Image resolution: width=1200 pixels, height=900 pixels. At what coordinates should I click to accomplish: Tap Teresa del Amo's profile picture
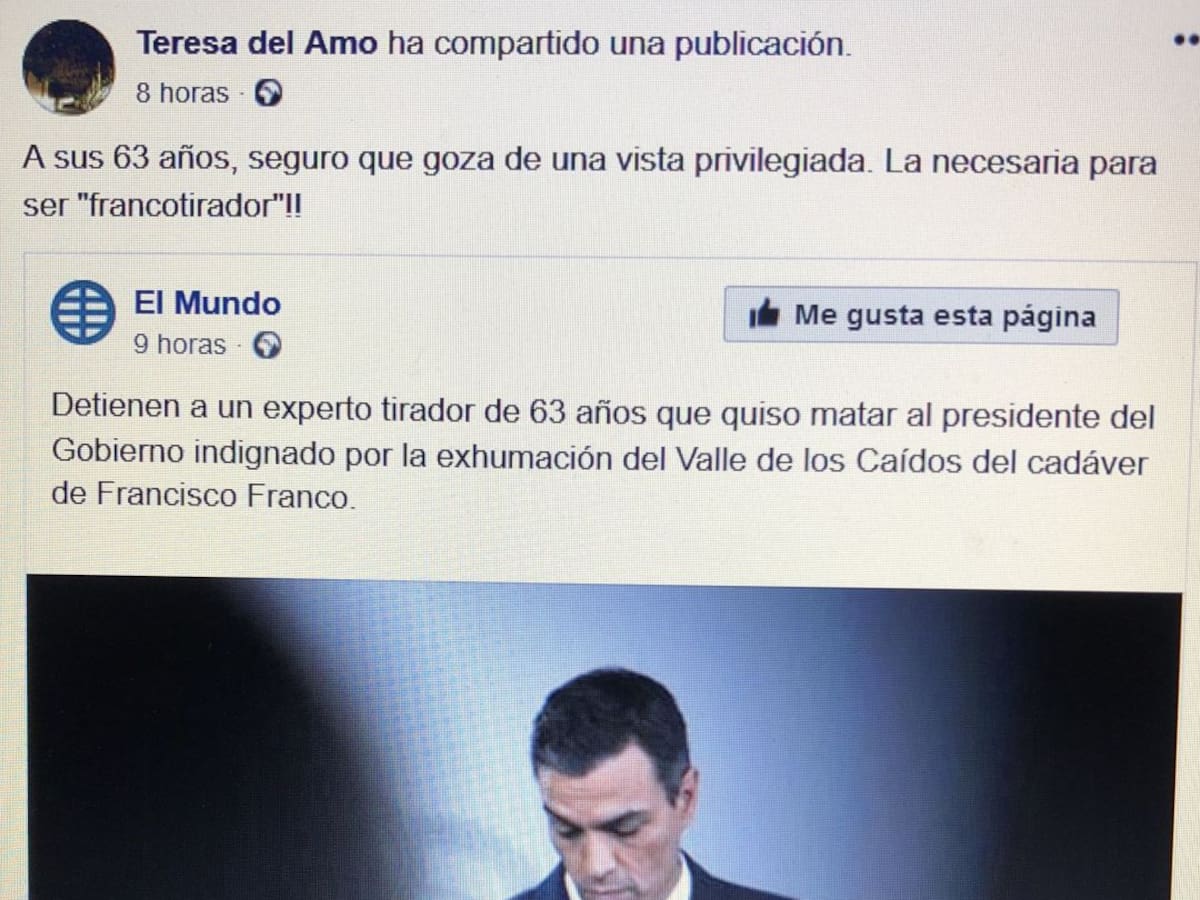click(68, 66)
